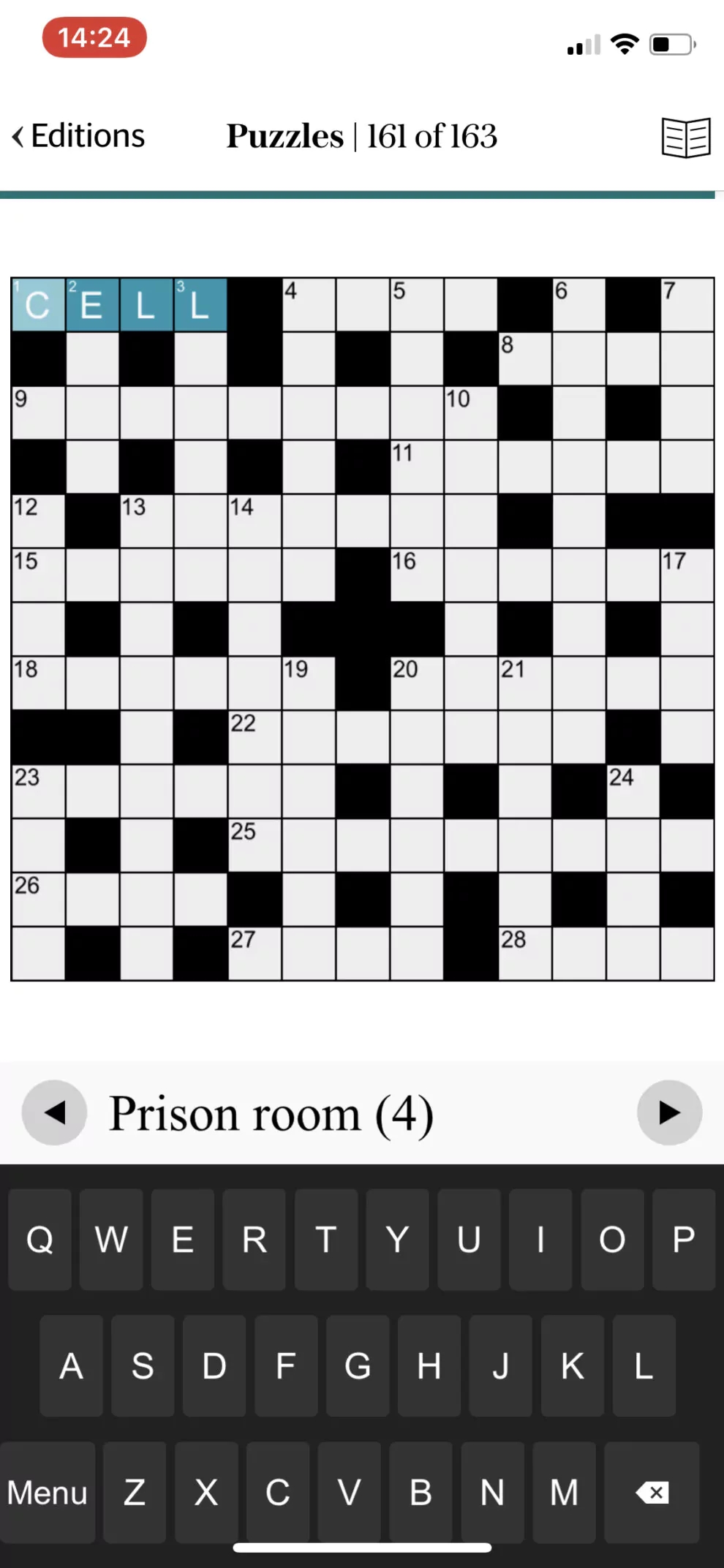This screenshot has height=1568, width=724.
Task: Type the letter Q key
Action: tap(39, 1240)
